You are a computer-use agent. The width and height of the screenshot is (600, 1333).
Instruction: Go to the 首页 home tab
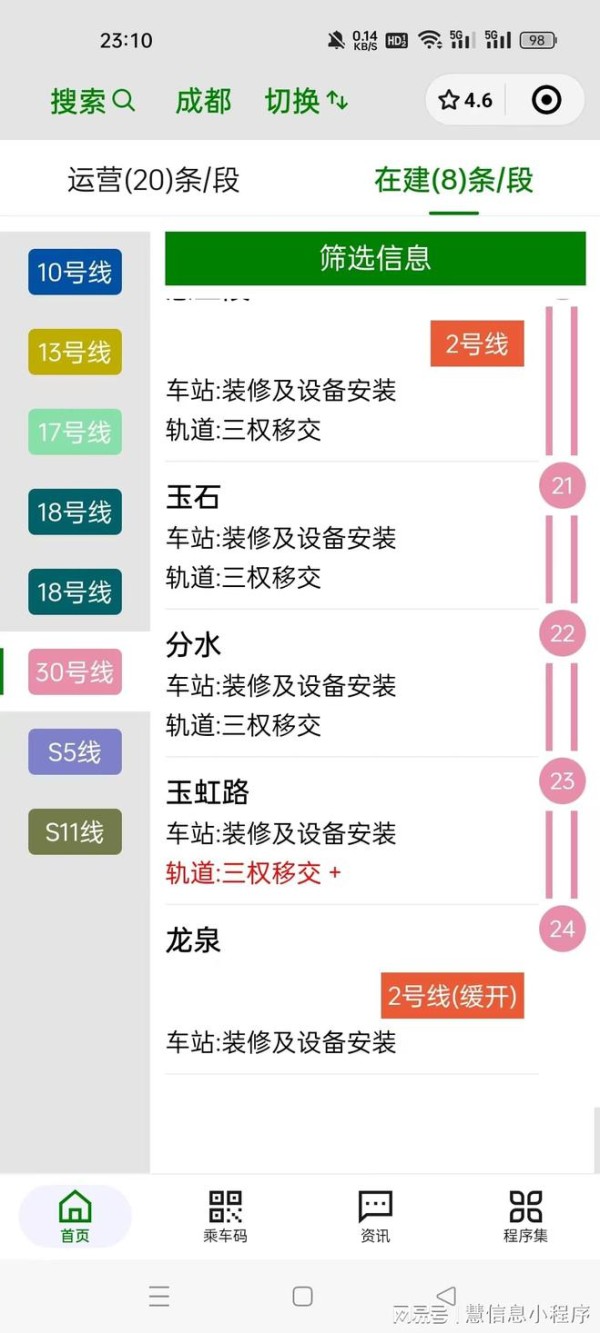[x=75, y=1216]
